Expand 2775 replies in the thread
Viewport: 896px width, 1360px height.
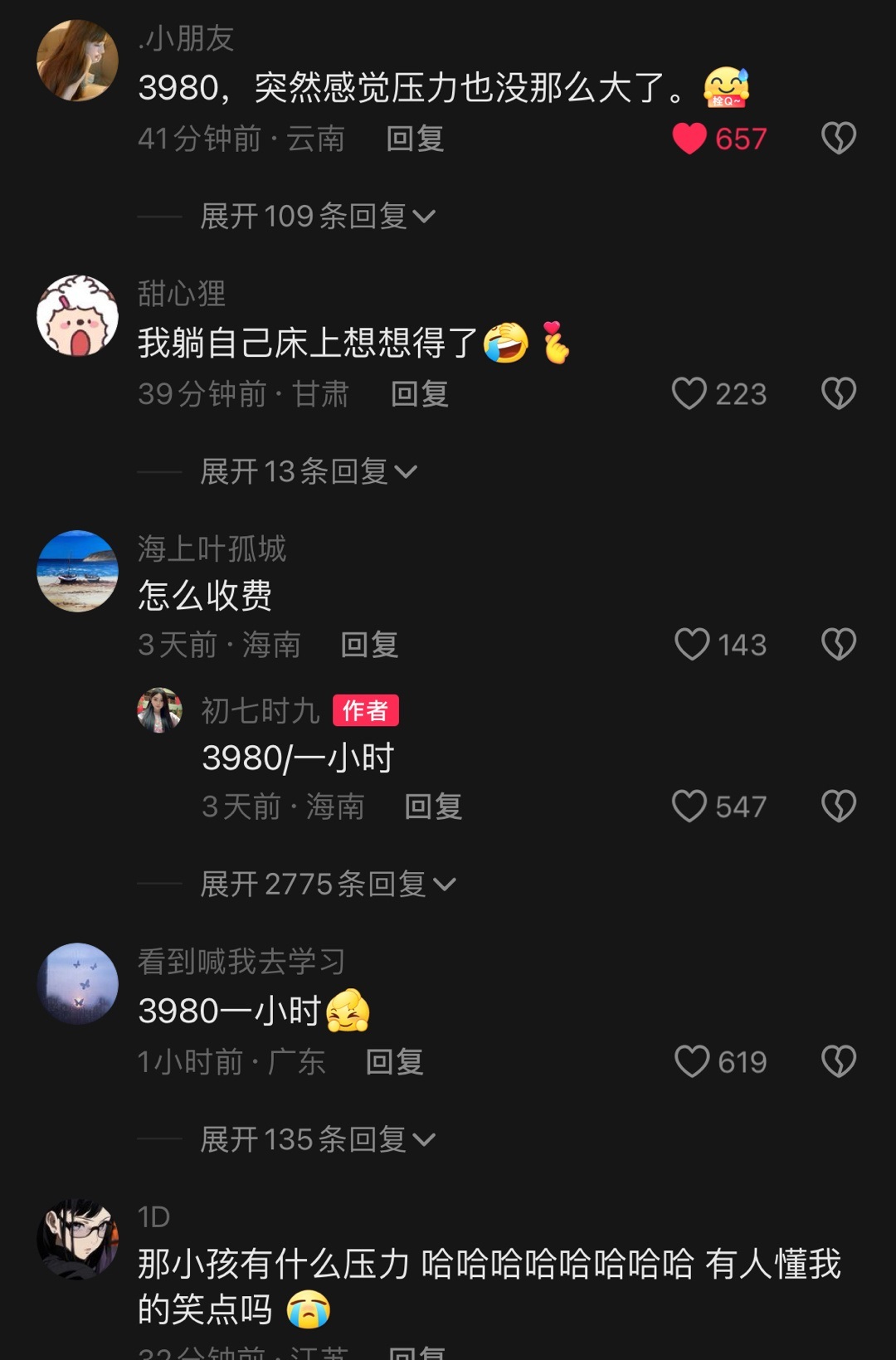328,885
